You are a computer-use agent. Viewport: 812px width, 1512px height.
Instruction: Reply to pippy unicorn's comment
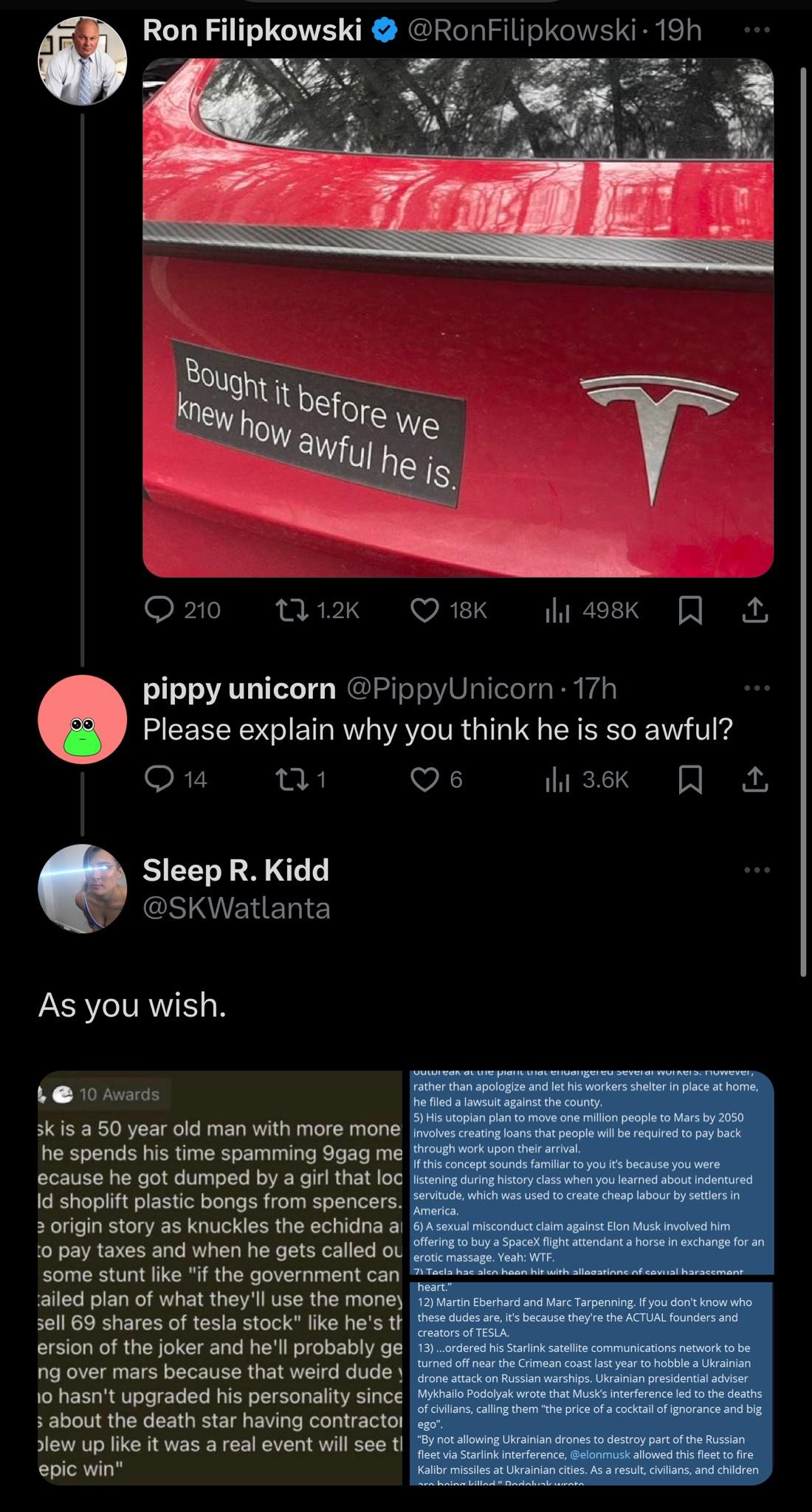click(159, 780)
